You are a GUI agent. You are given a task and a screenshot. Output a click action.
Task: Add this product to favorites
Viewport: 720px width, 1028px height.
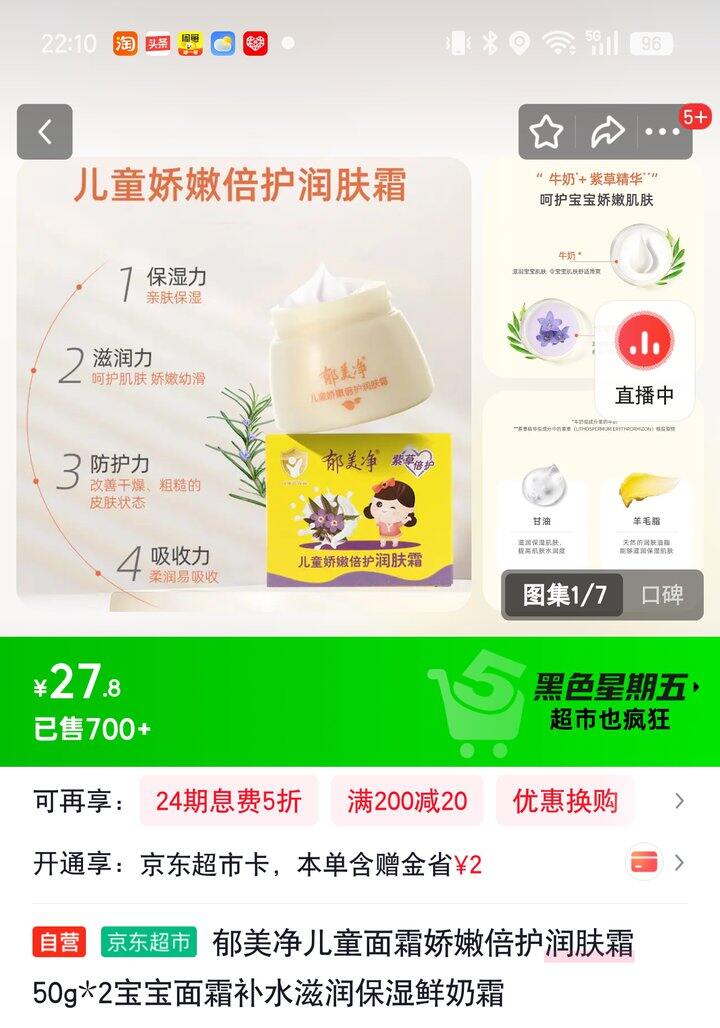point(546,132)
